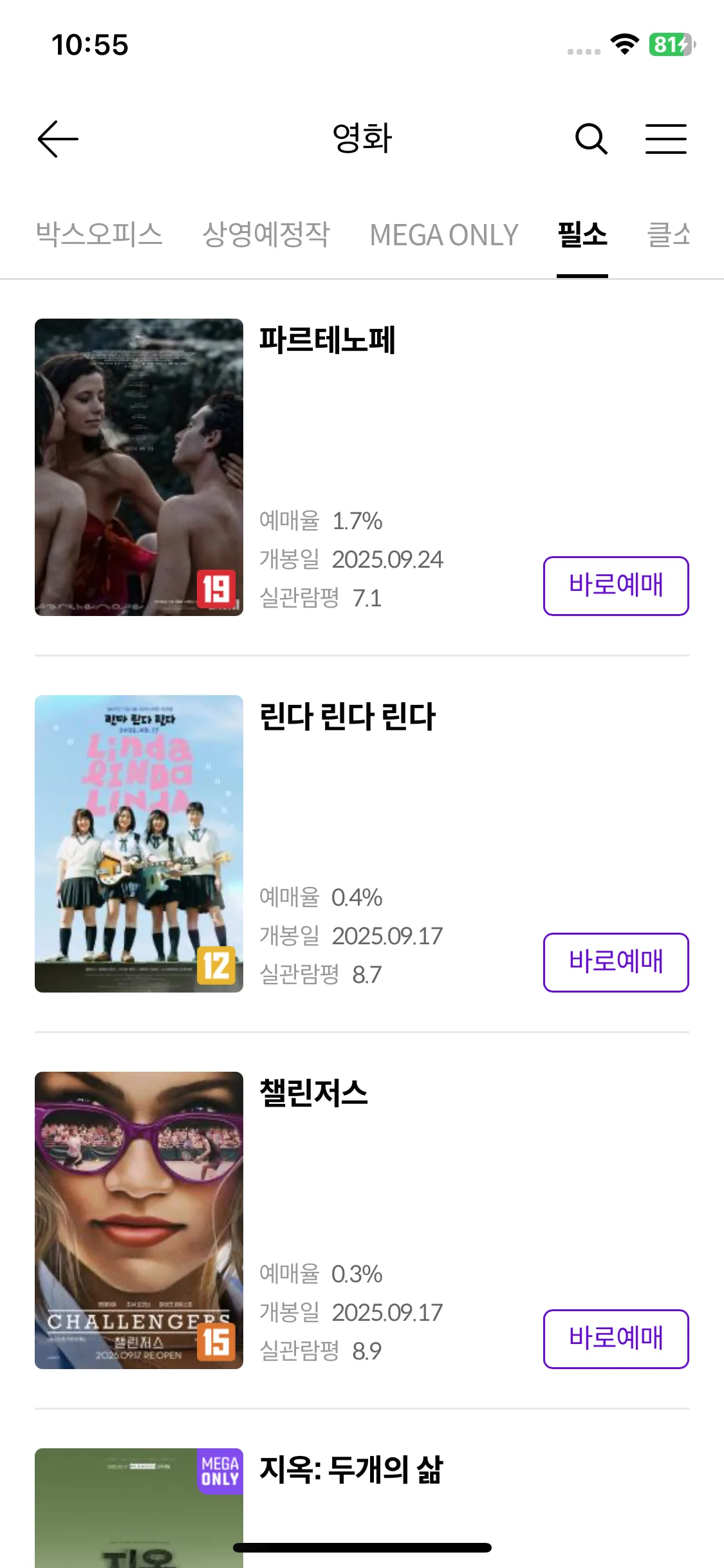Open the 파르테노페 movie poster
The image size is (724, 1568).
pos(139,467)
